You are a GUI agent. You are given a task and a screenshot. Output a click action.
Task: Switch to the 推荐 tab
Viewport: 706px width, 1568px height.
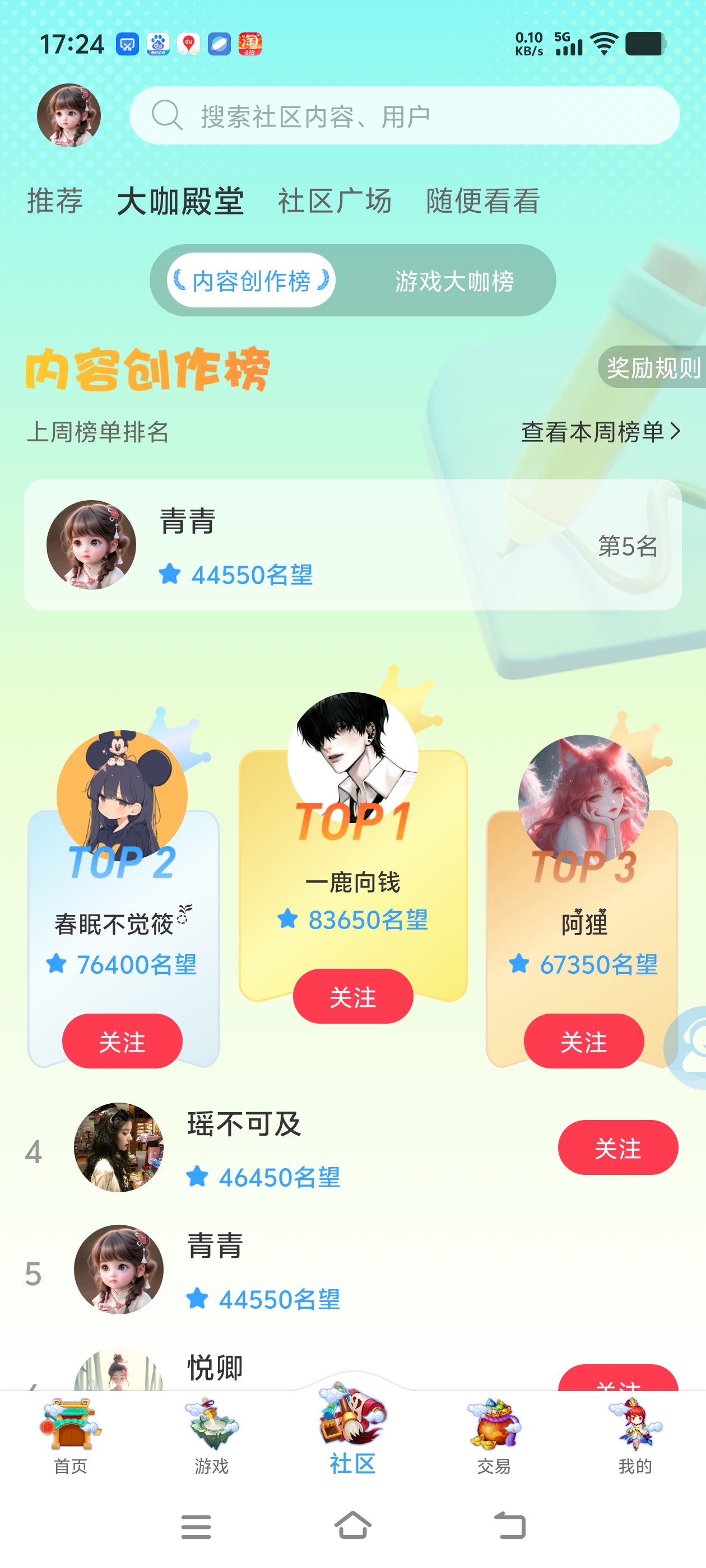tap(55, 202)
